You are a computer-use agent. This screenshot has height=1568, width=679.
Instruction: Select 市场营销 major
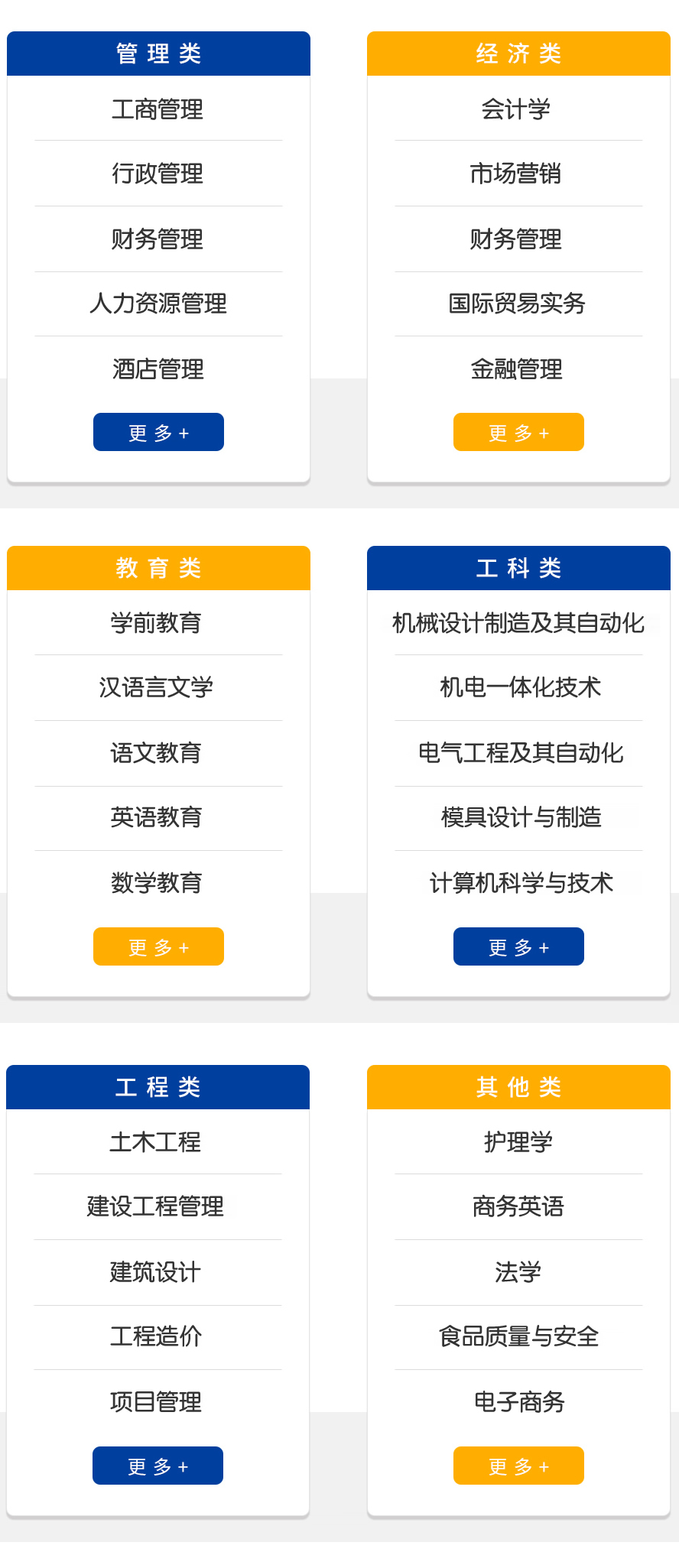pyautogui.click(x=515, y=174)
